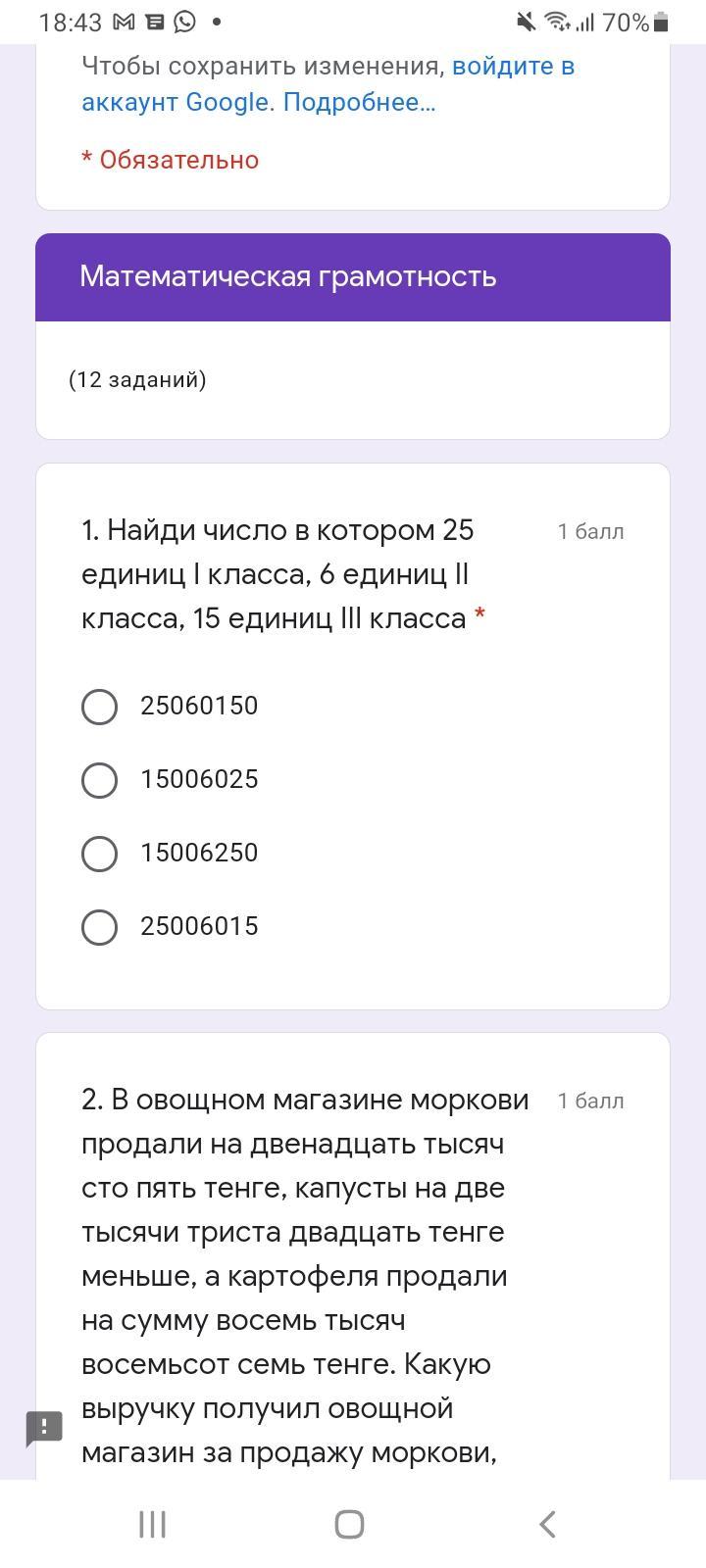This screenshot has height=1568, width=706.
Task: Choose the 15006025 radio option
Action: coord(100,780)
